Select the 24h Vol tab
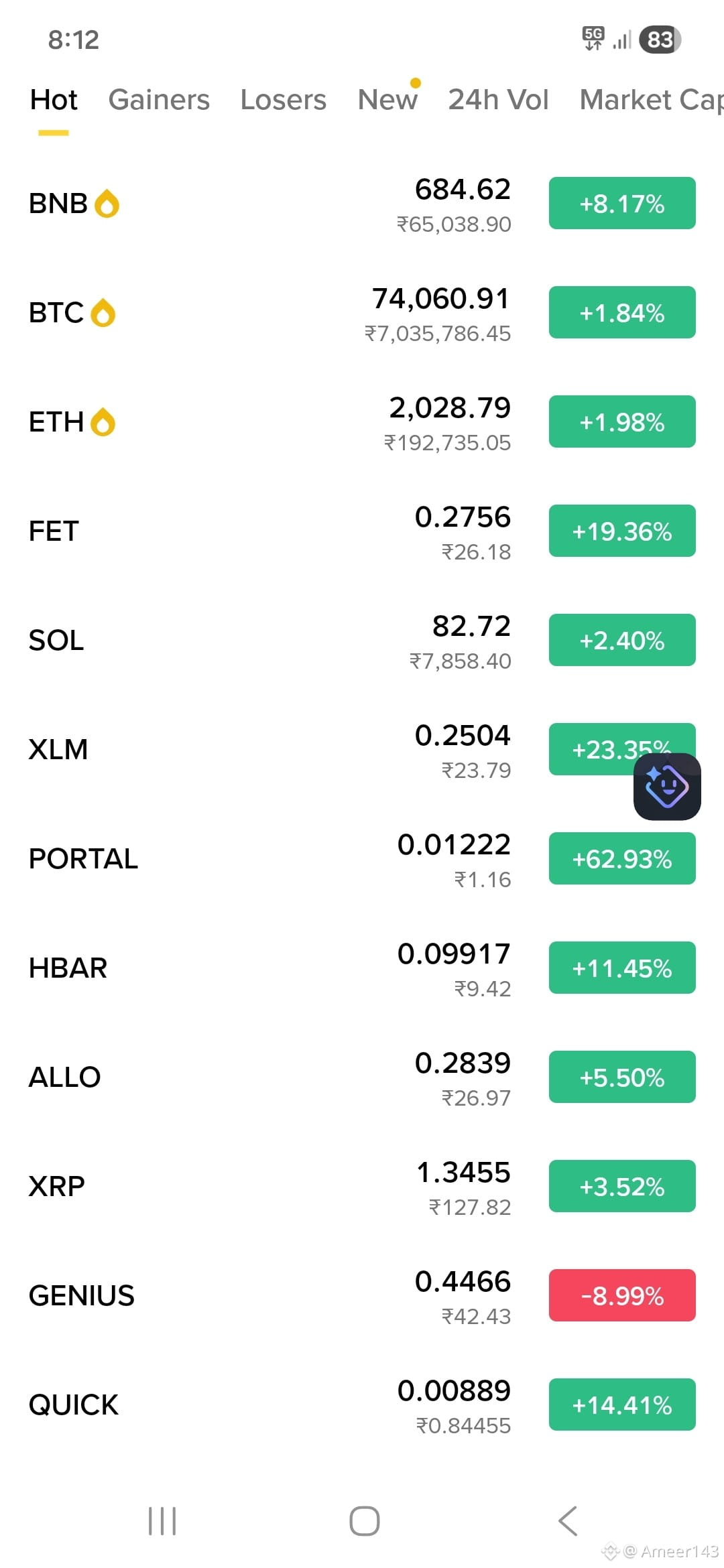724x1568 pixels. 498,100
